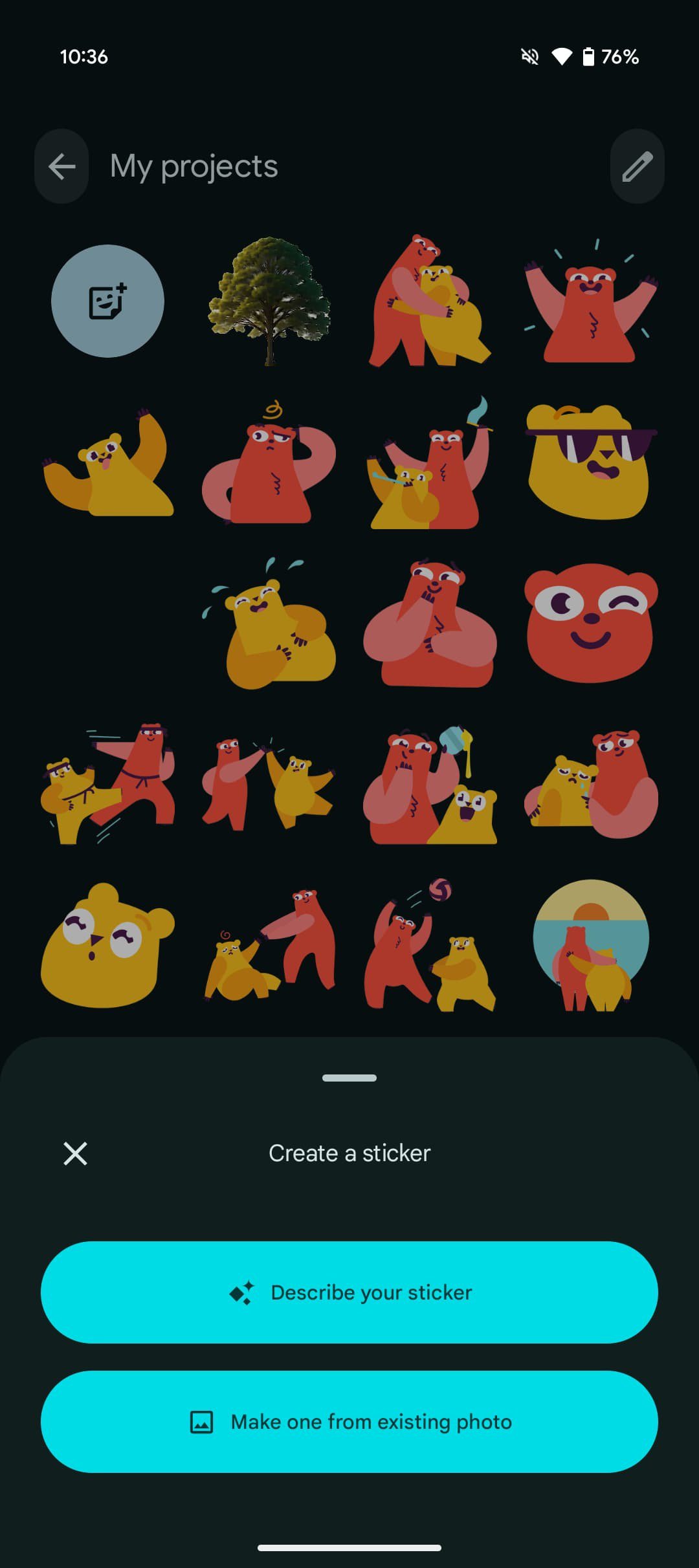
Task: Select the tree sticker
Action: click(269, 301)
